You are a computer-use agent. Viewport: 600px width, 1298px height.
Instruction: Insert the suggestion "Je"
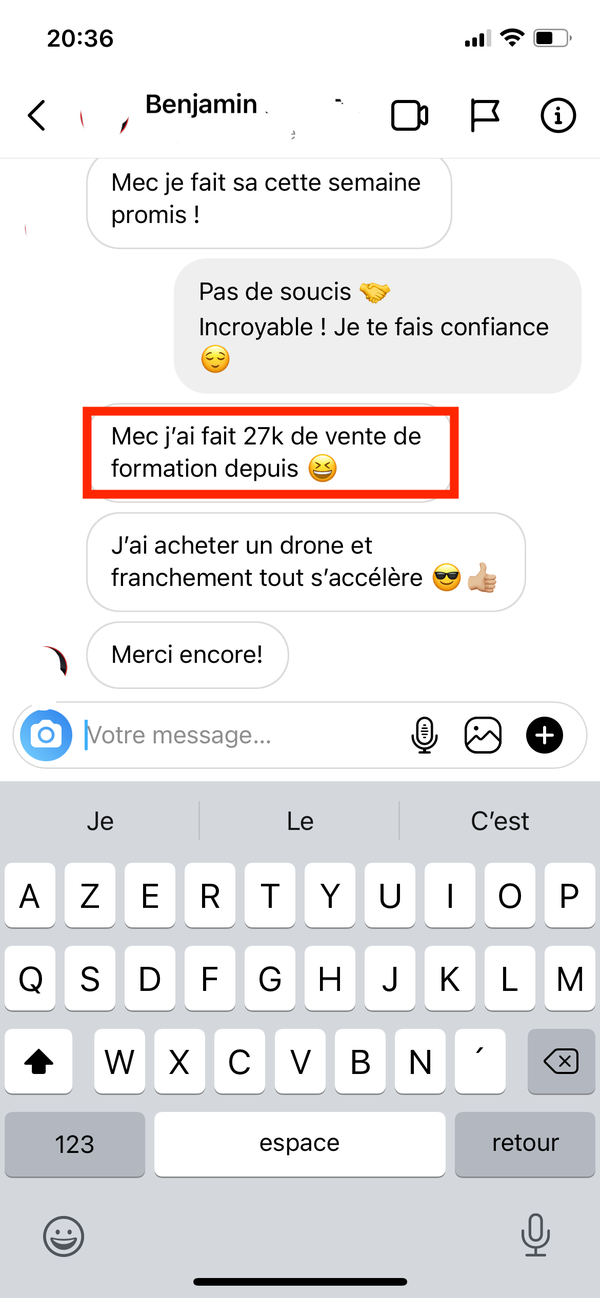(100, 821)
